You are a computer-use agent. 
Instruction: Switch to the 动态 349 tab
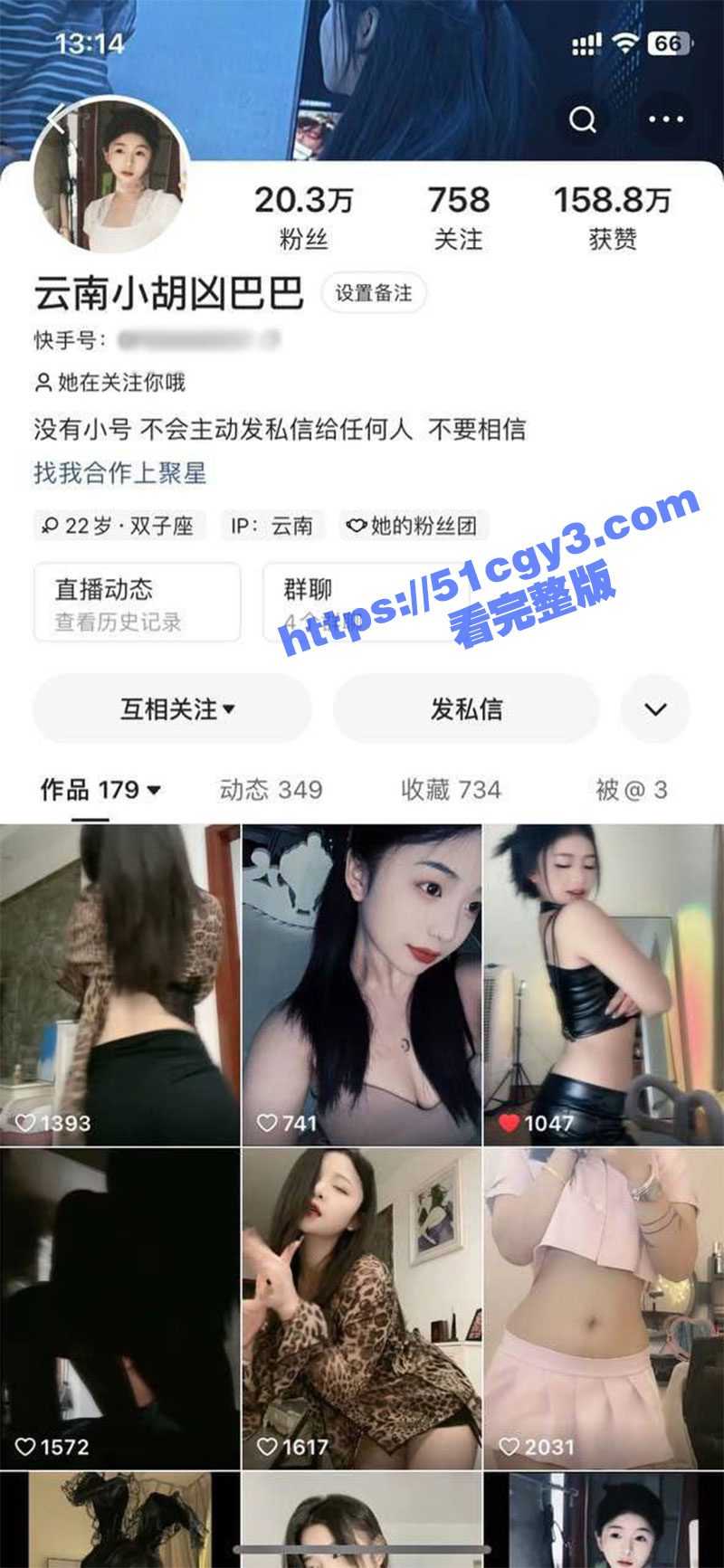click(271, 790)
